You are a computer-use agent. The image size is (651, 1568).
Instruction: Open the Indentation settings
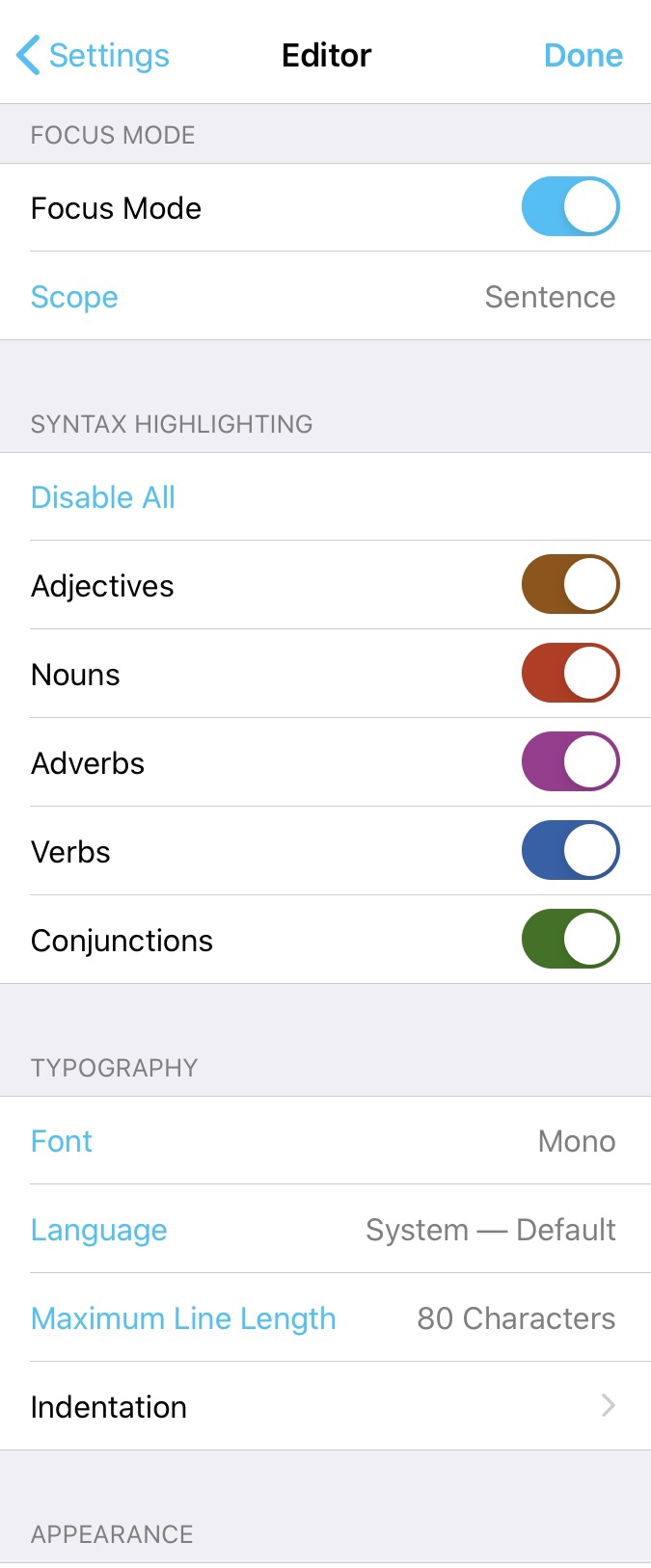[x=325, y=1407]
